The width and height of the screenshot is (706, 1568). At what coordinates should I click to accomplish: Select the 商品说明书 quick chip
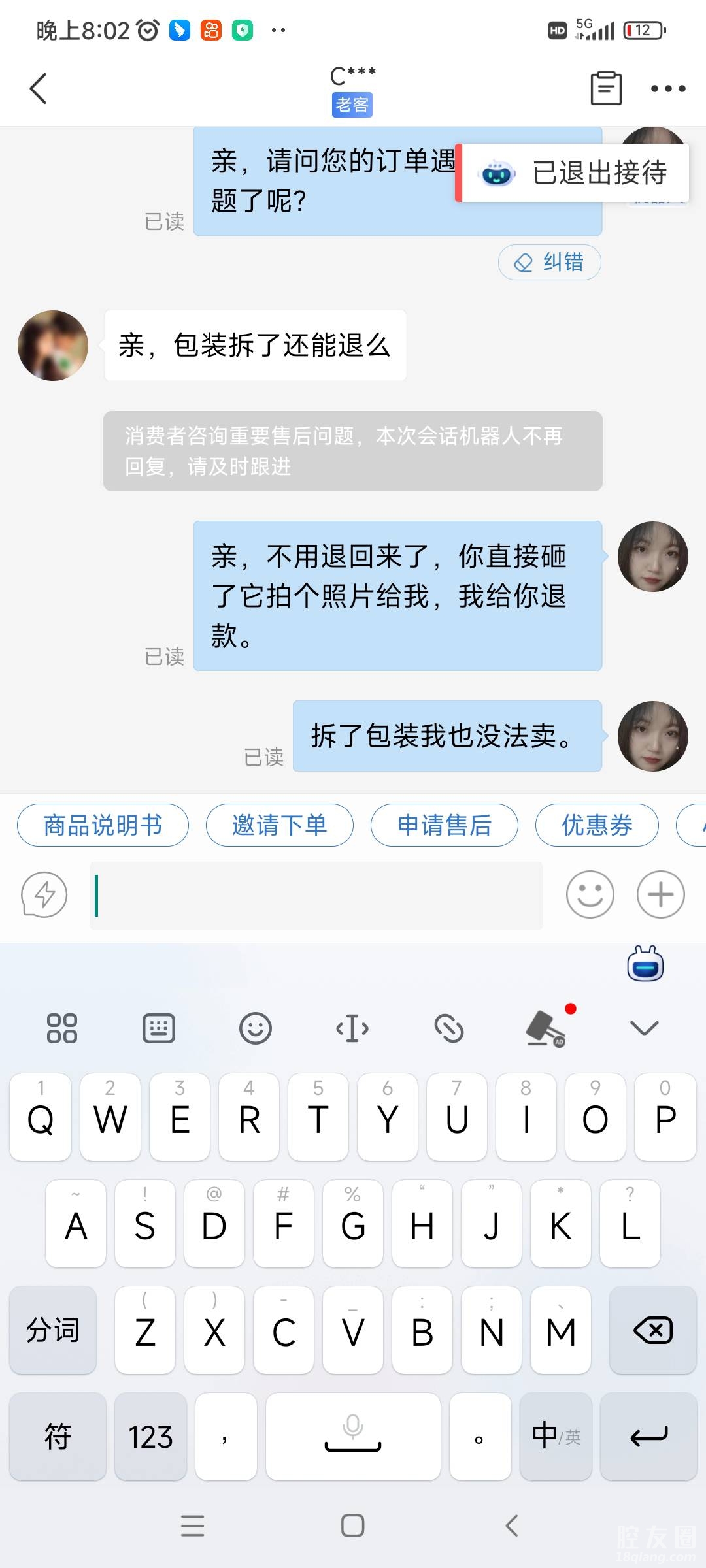[103, 825]
